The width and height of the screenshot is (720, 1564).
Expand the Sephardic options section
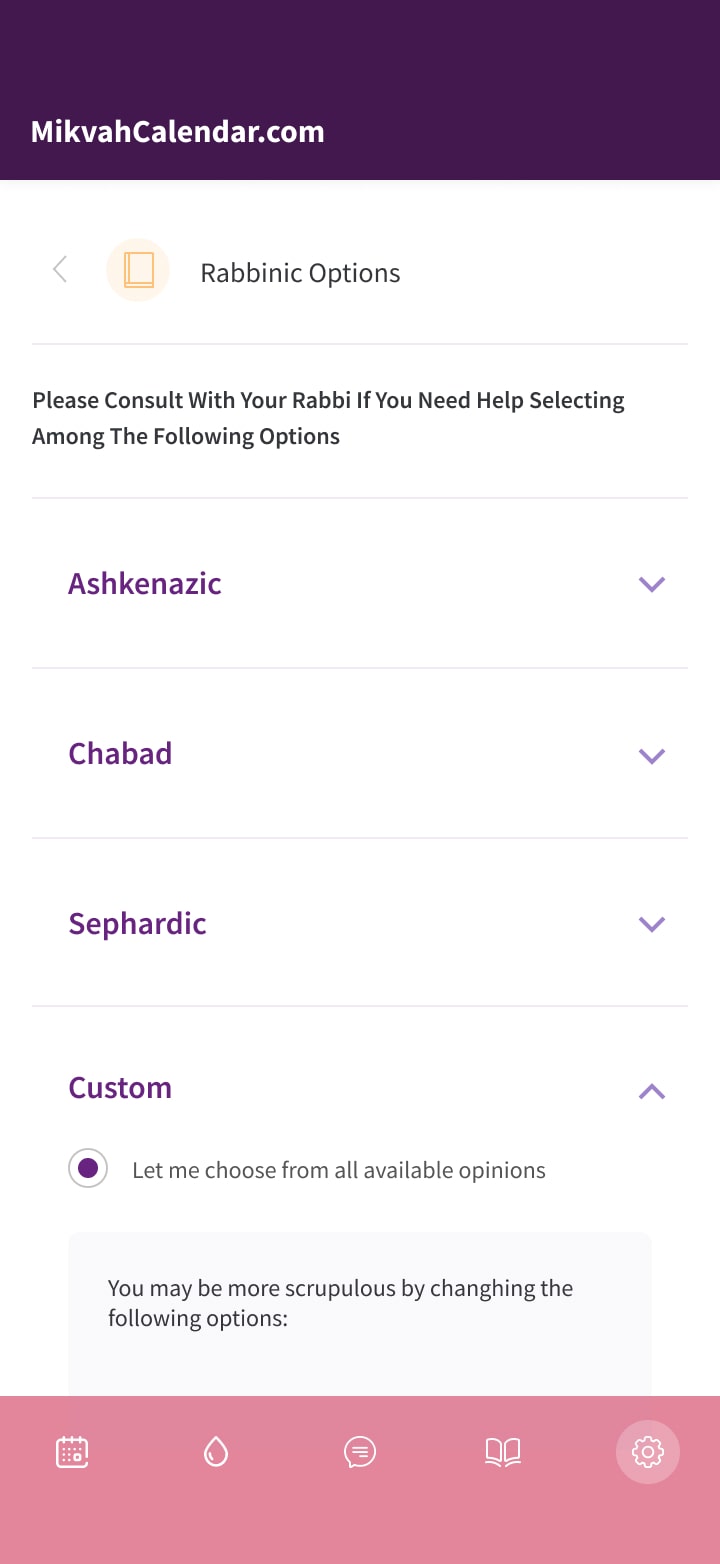[x=651, y=924]
